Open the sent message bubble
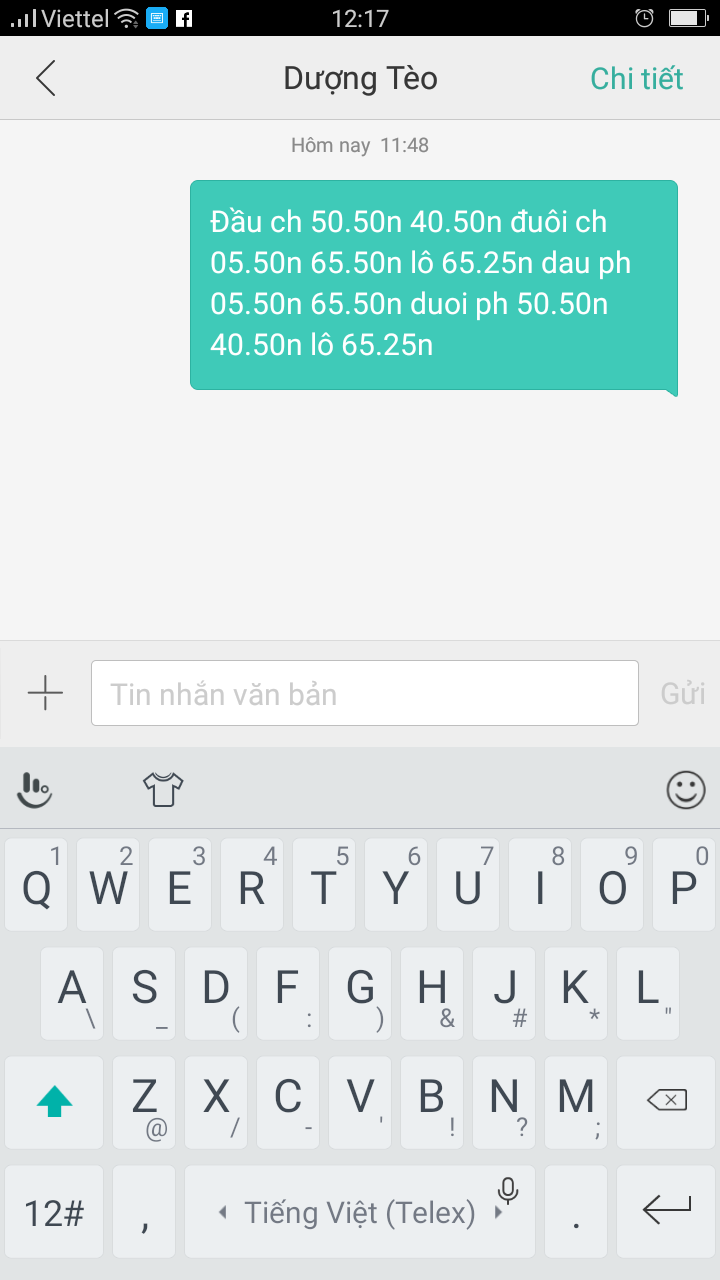This screenshot has height=1280, width=720. [x=434, y=285]
